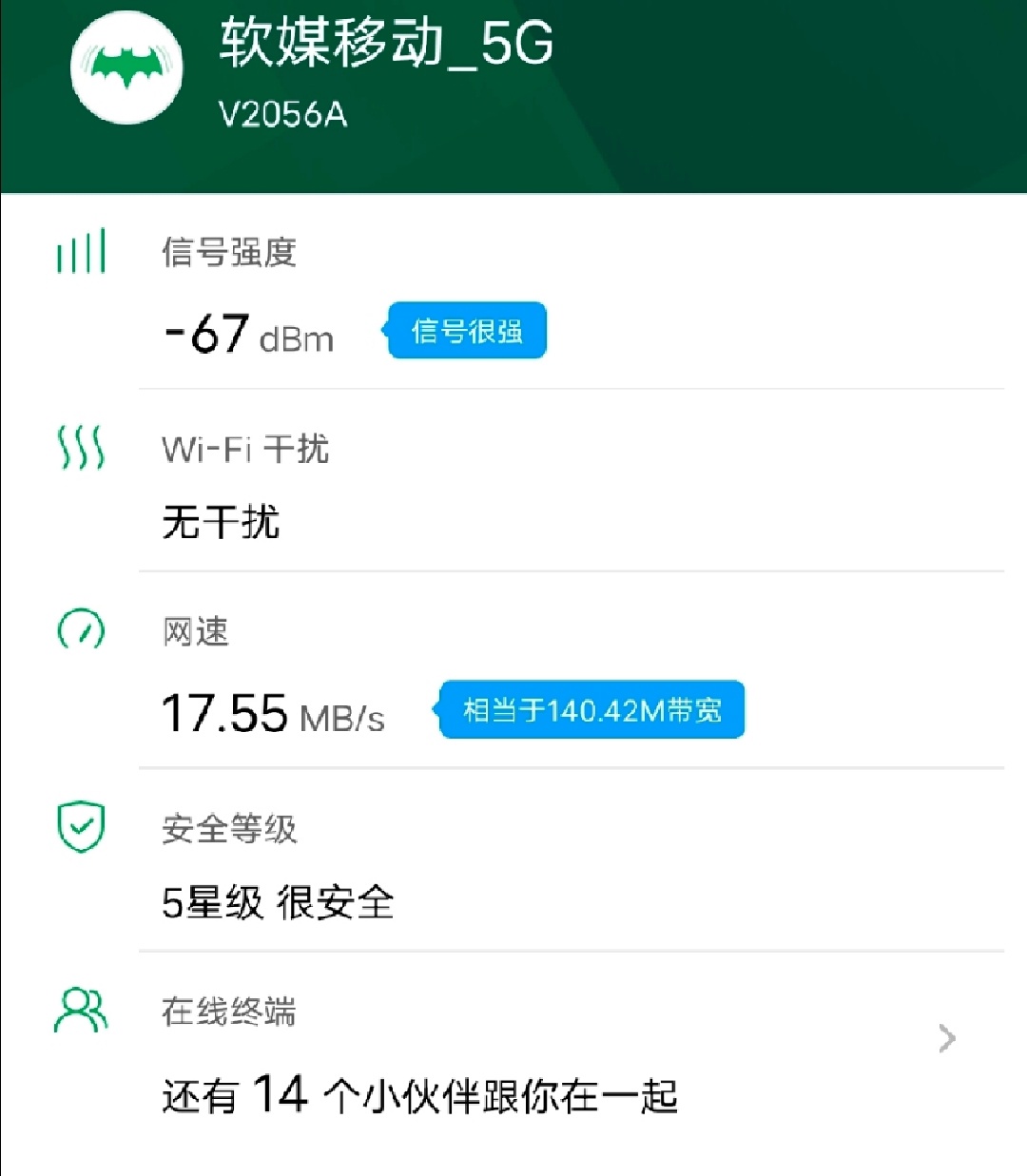Click the -67 dBm signal reading
Screen dimensions: 1027x1176
pos(249,335)
